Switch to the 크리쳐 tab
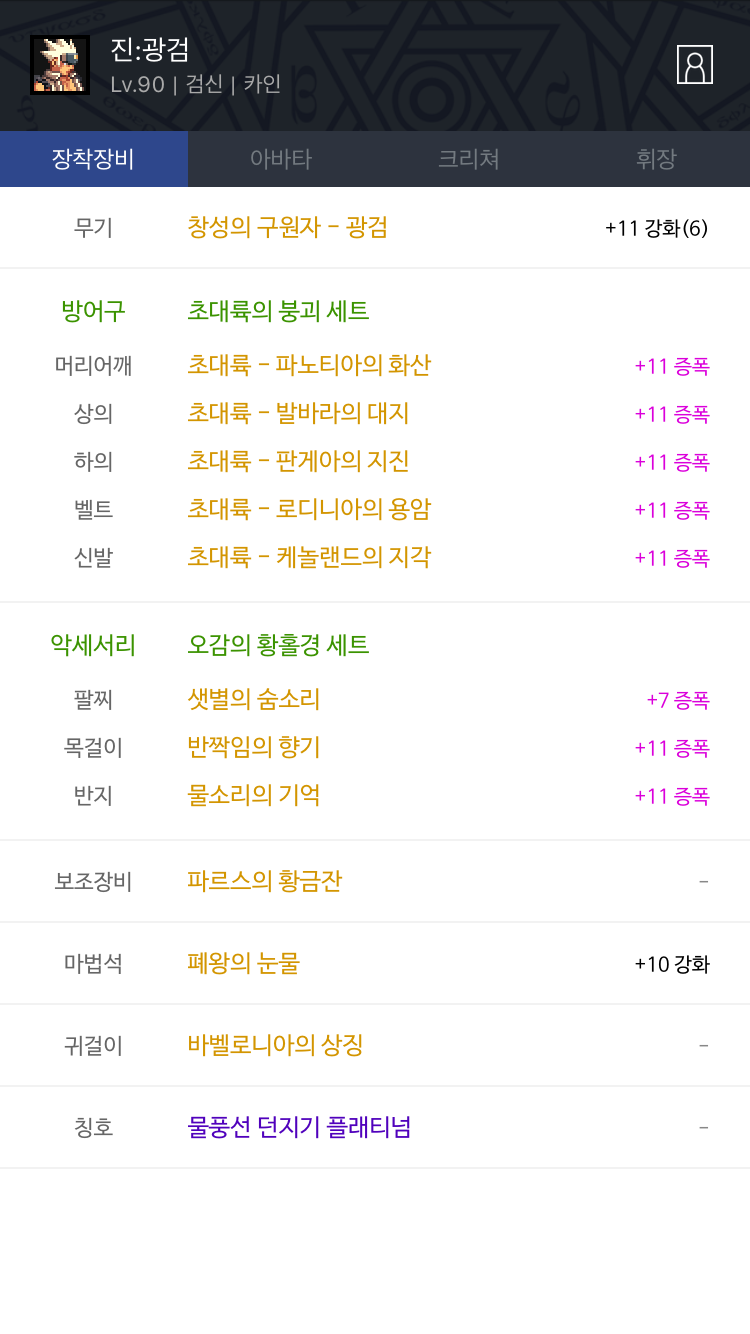 point(469,159)
